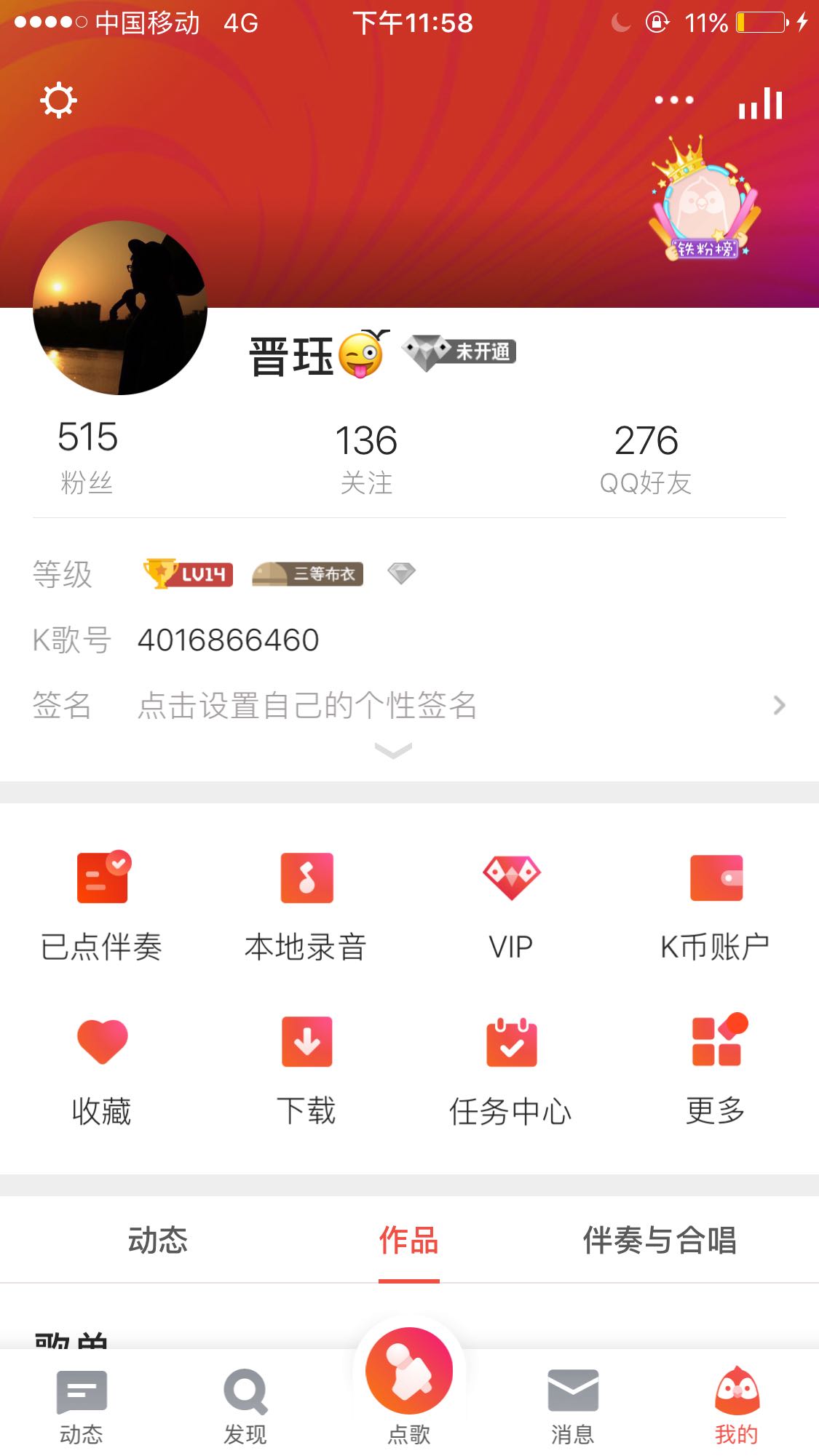
Task: Tap the bar chart playing icon
Action: (760, 103)
